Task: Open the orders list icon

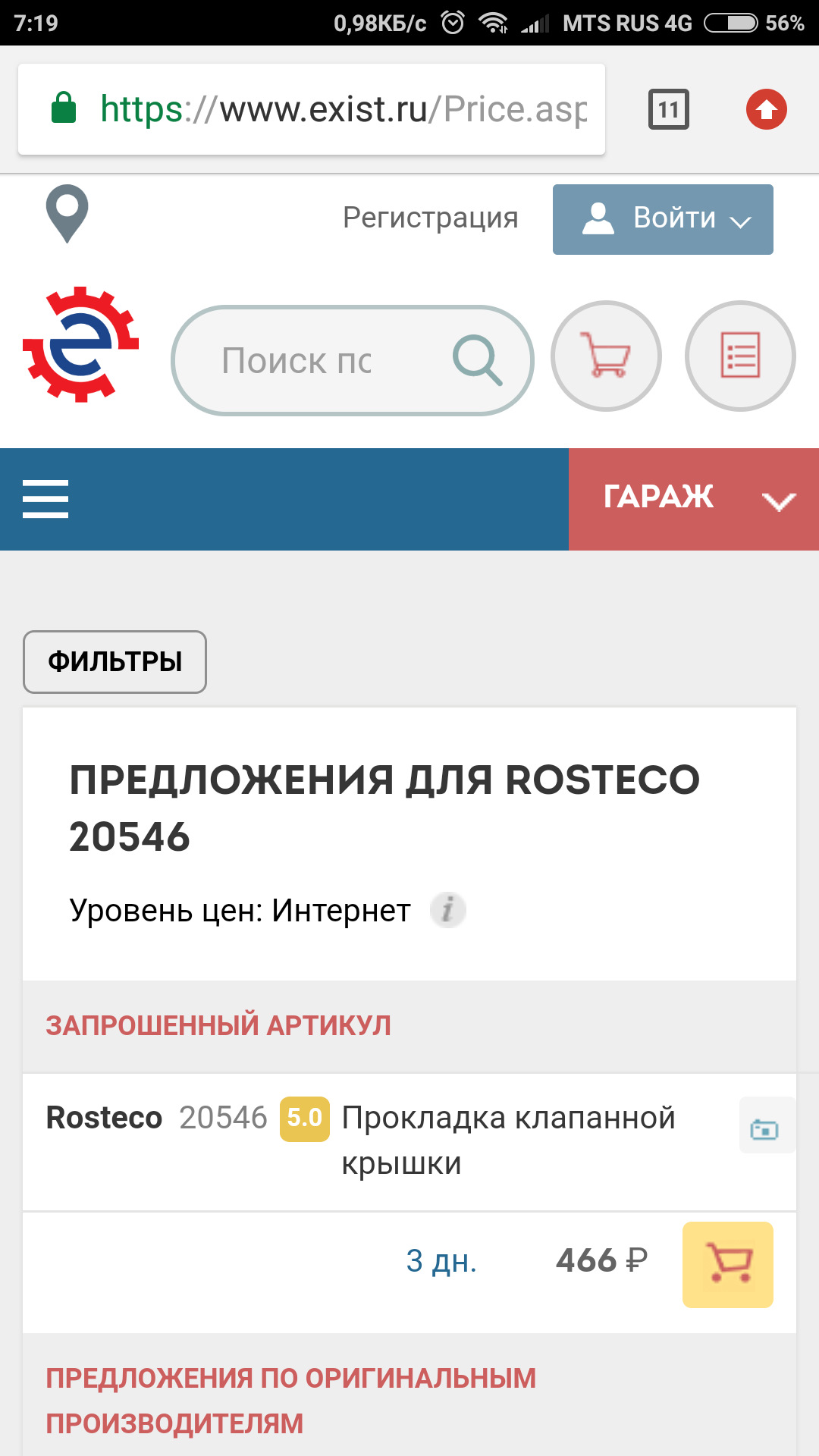Action: coord(740,356)
